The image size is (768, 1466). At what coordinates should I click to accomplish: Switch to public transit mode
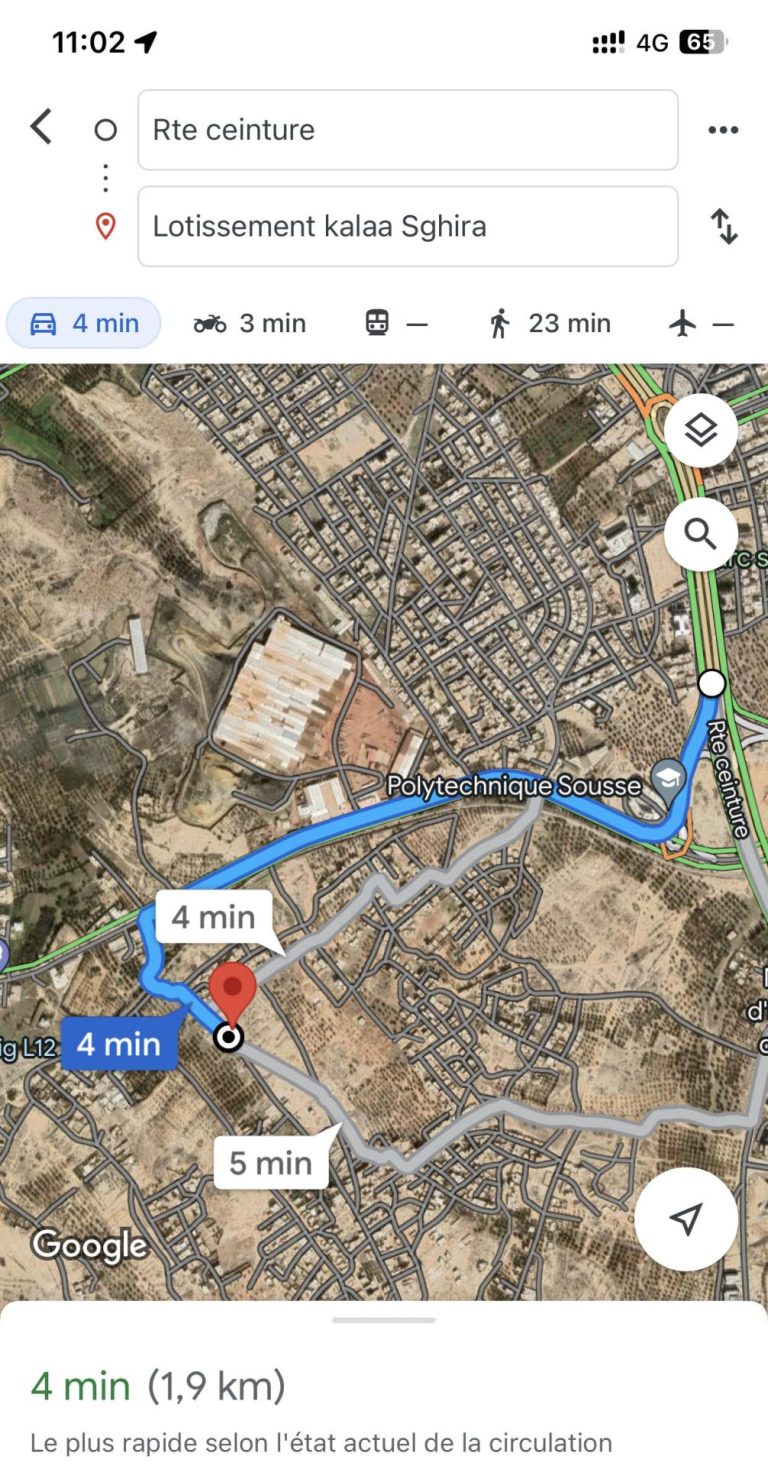(396, 323)
